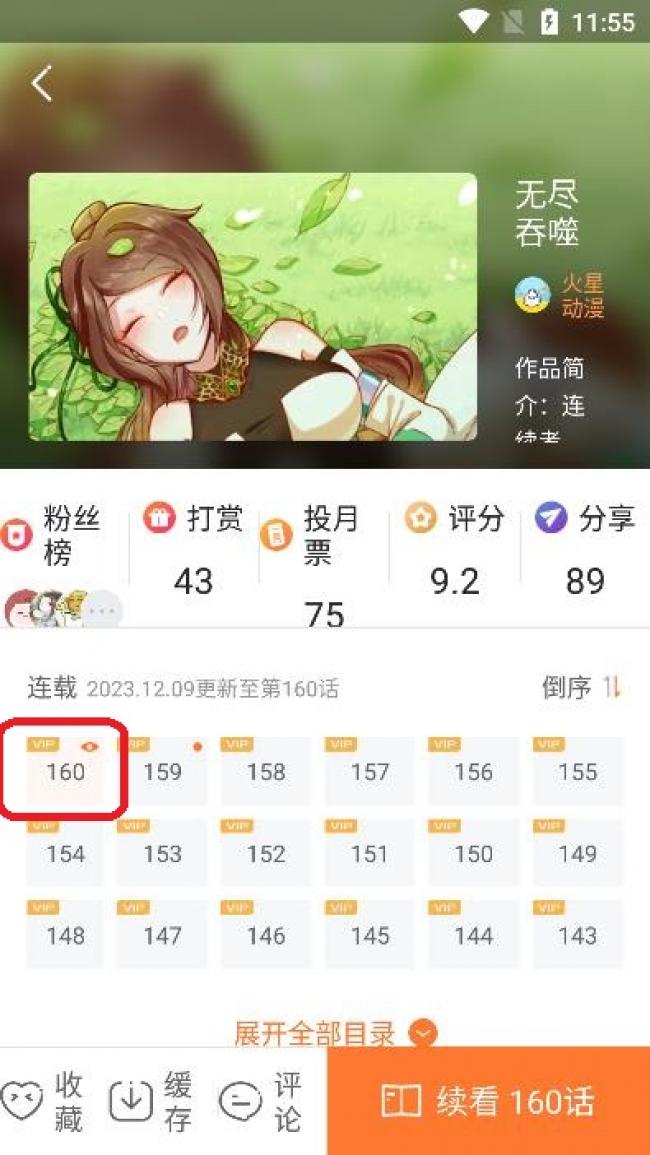The height and width of the screenshot is (1155, 650).
Task: Open chapter 149
Action: tap(577, 854)
